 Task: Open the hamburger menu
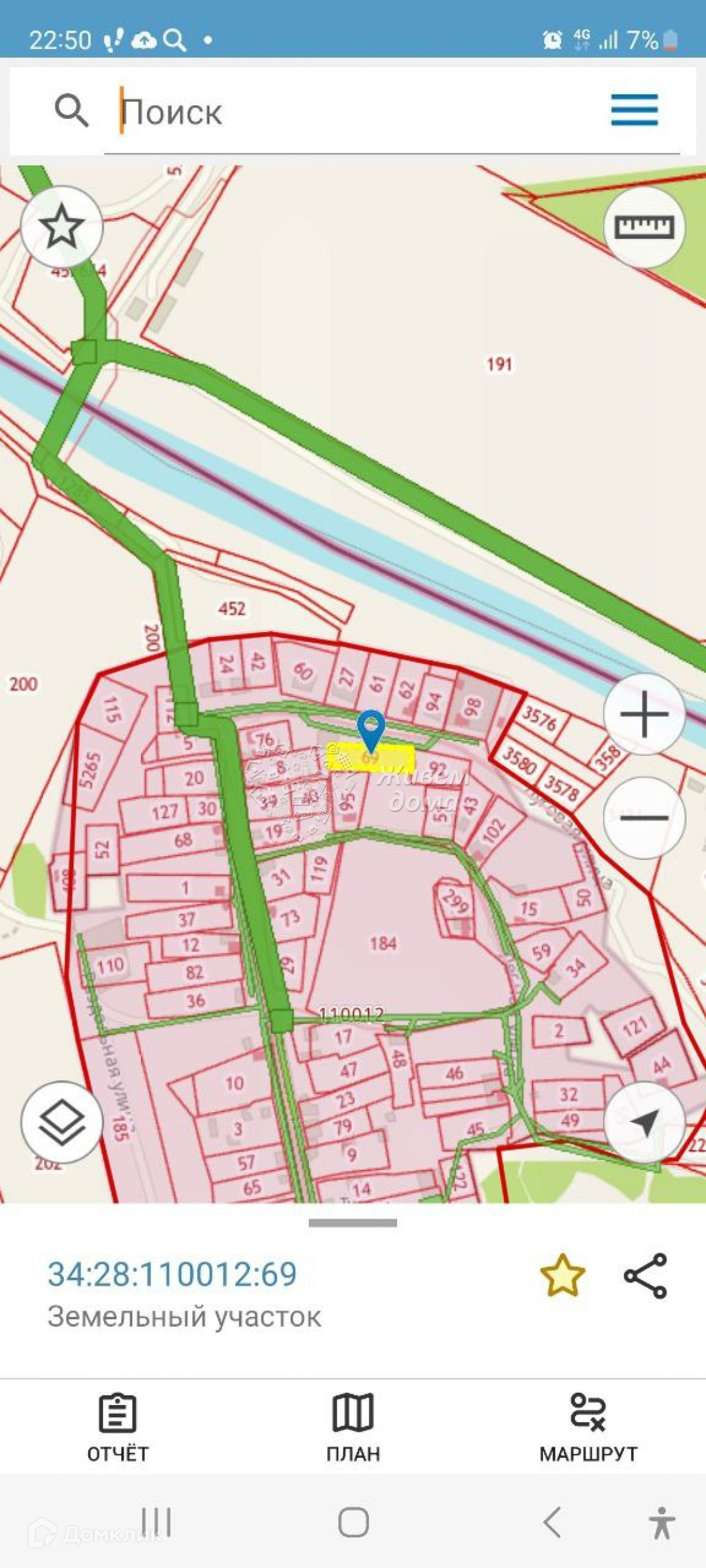click(x=634, y=110)
